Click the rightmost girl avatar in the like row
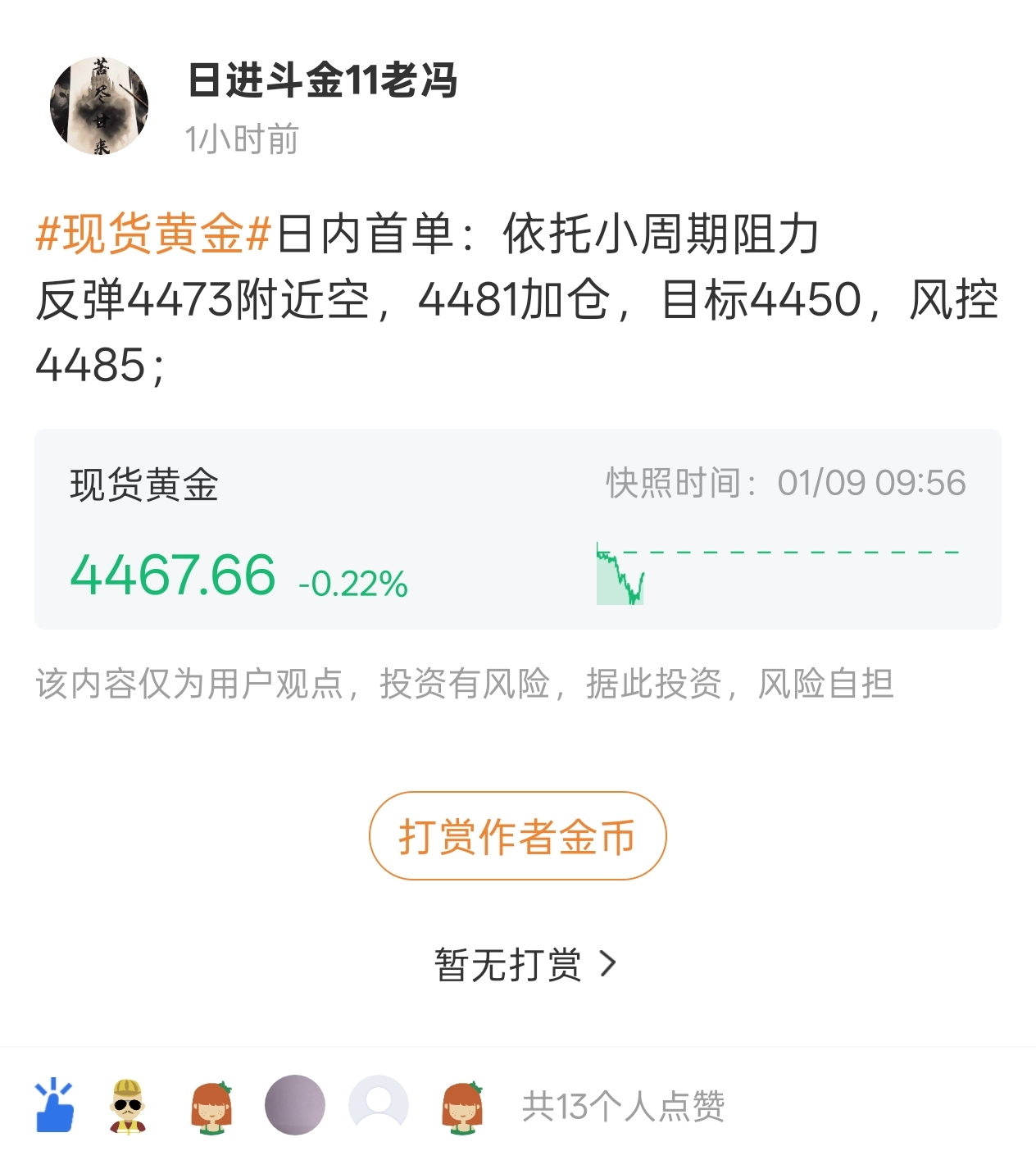This screenshot has width=1036, height=1160. pos(463,1106)
